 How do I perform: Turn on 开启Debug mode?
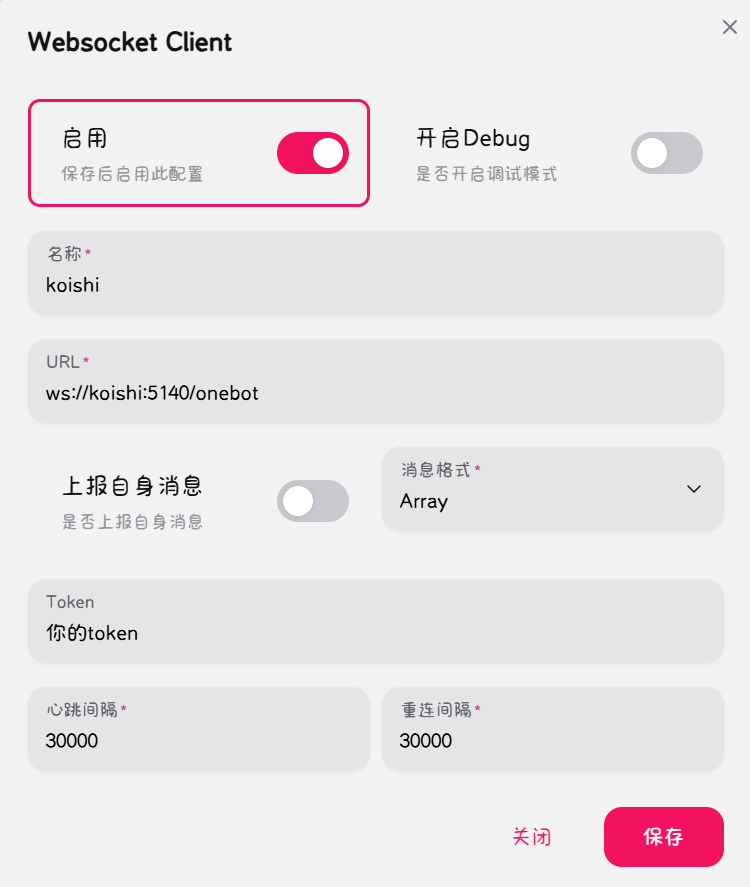coord(666,153)
